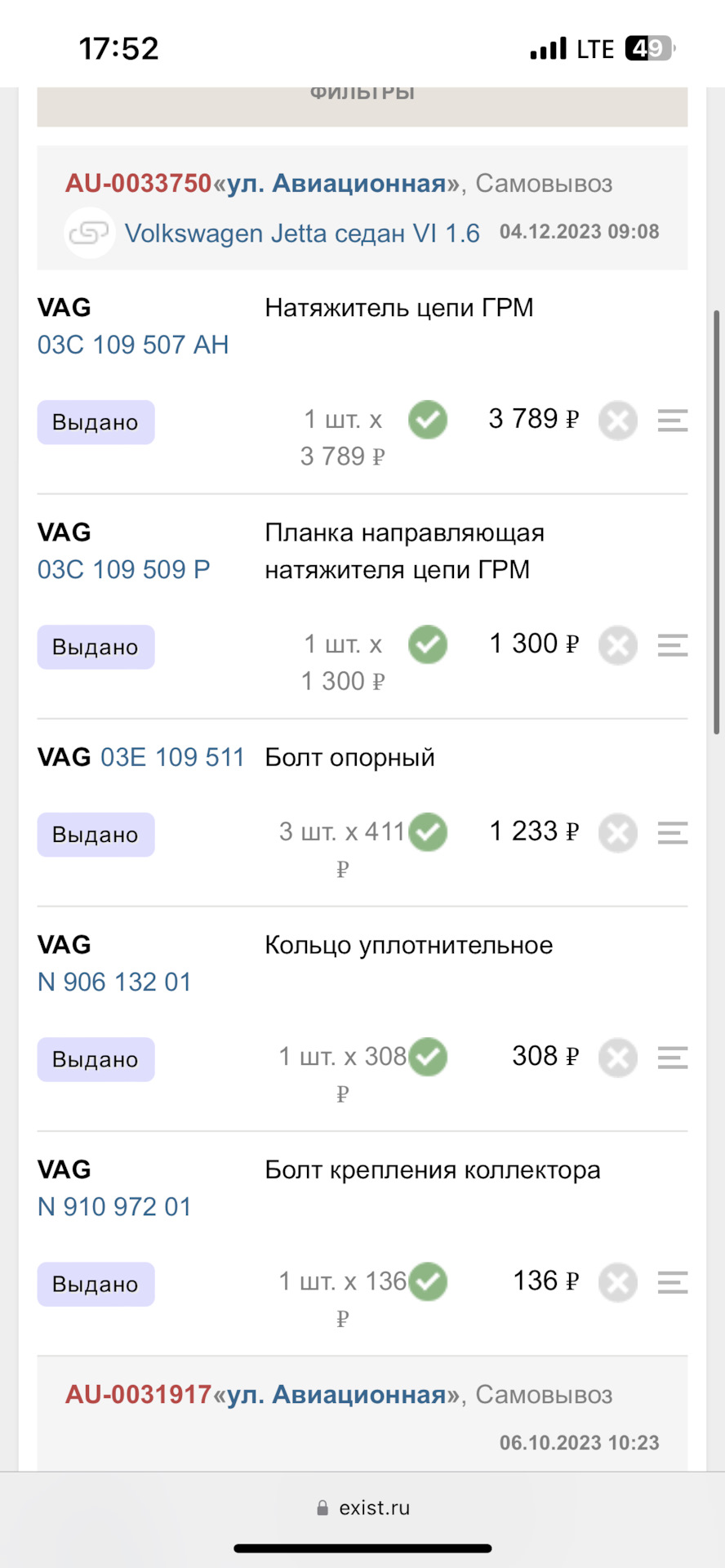
Task: Remove Болт опорный with the X button
Action: tap(617, 832)
